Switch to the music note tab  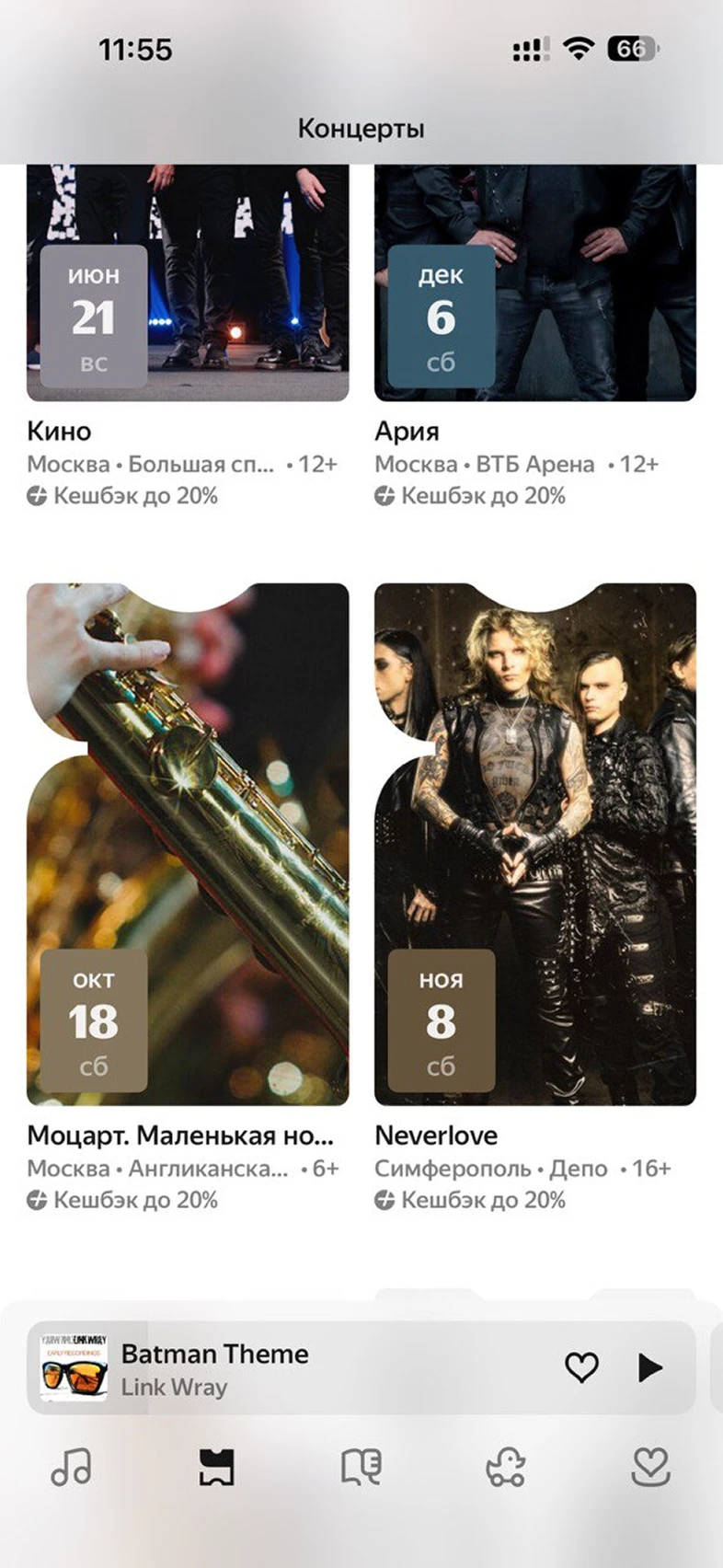click(72, 1467)
